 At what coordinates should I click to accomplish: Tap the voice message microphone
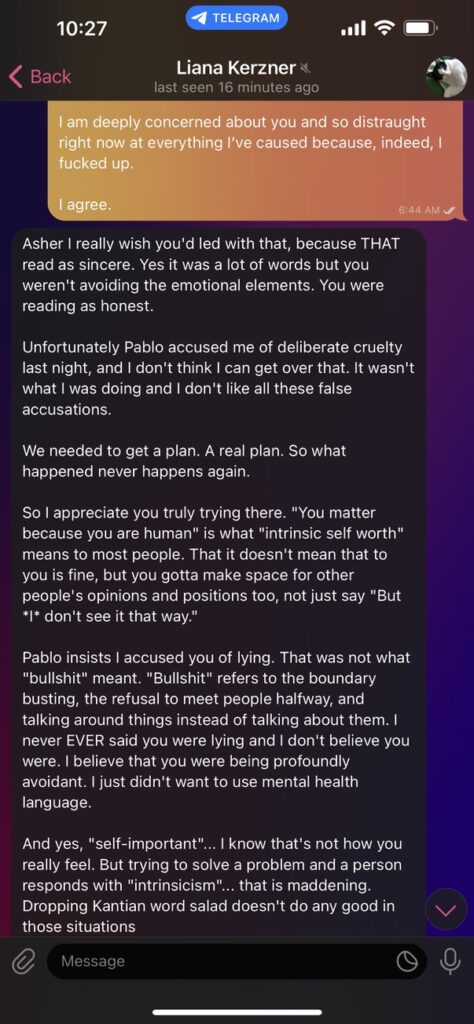(449, 961)
